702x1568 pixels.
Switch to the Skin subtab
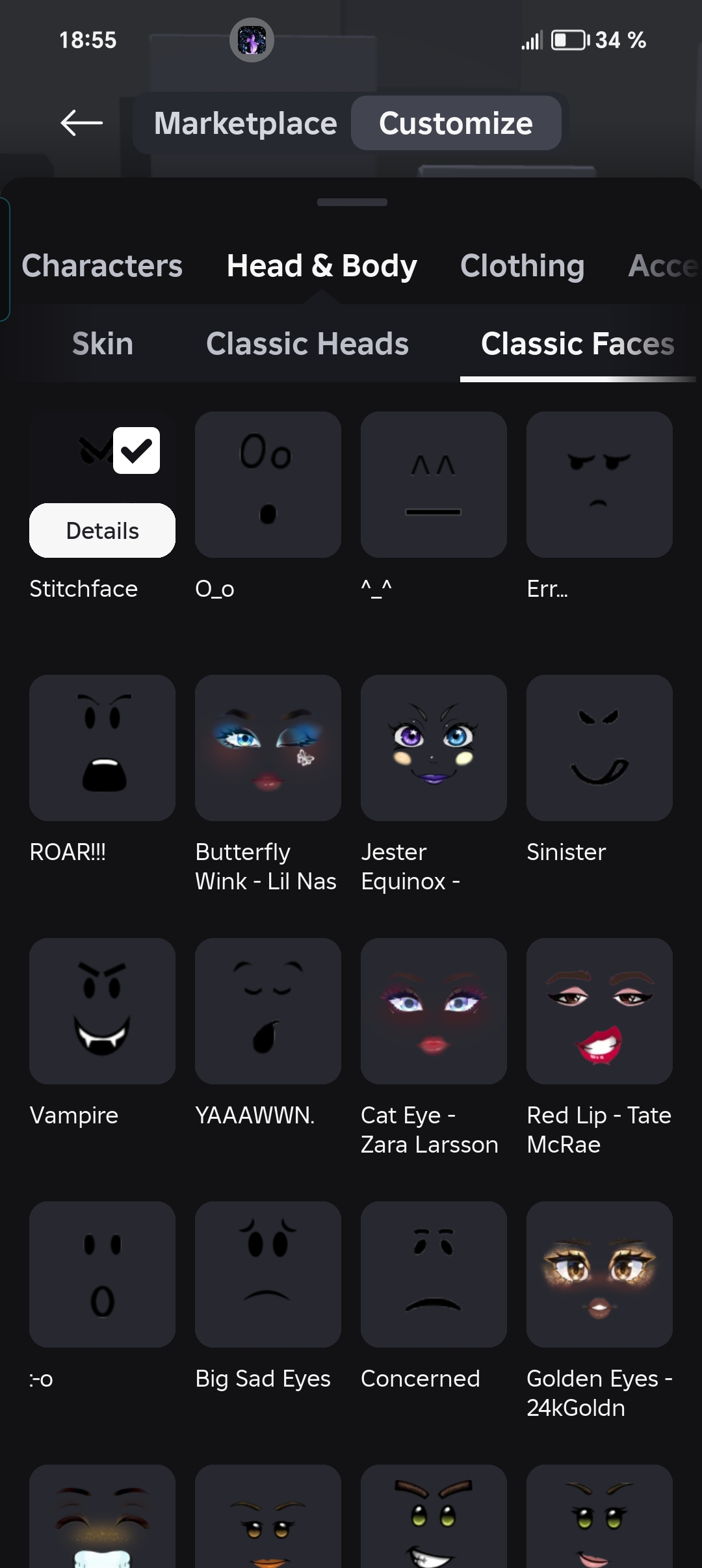103,343
